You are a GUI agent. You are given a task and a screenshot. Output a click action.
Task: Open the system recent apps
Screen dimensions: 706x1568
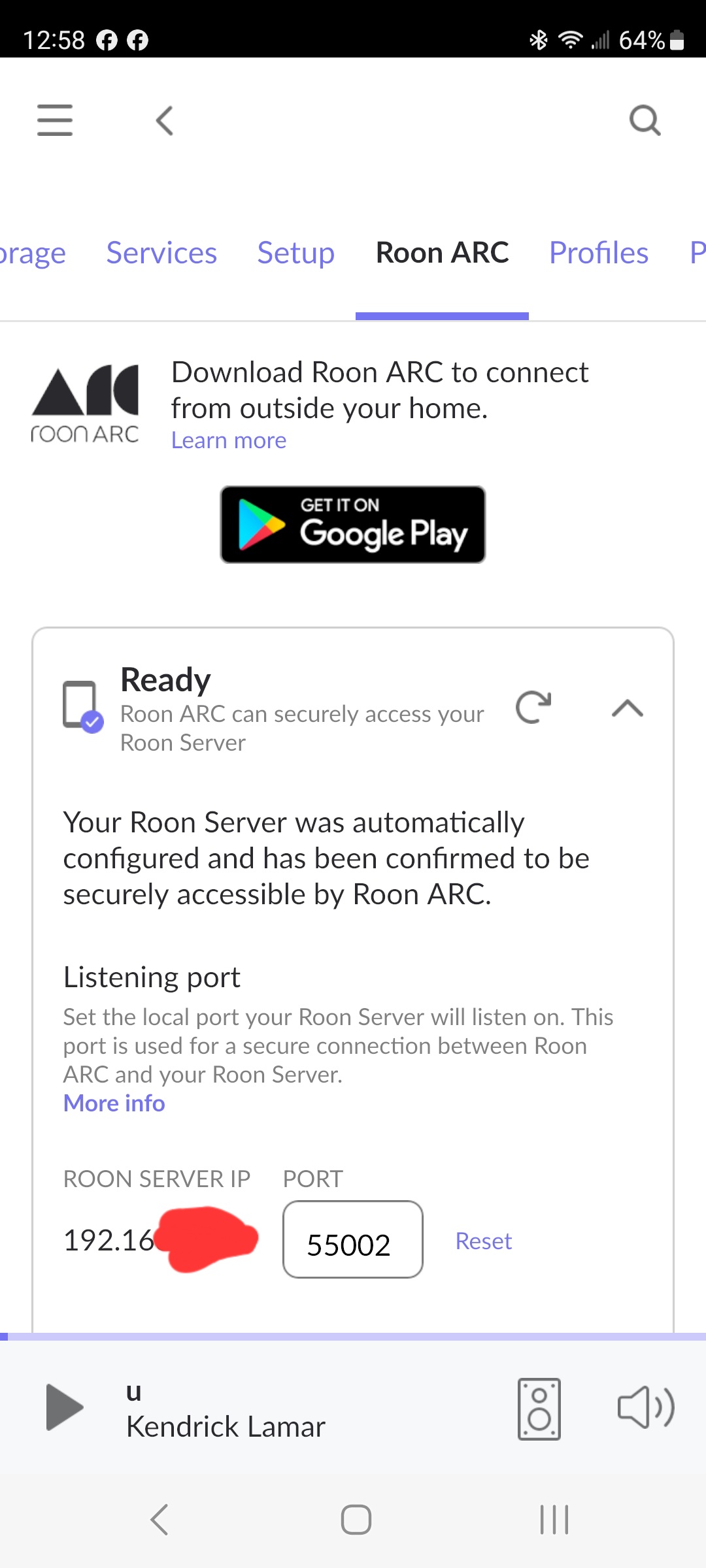tap(554, 1520)
